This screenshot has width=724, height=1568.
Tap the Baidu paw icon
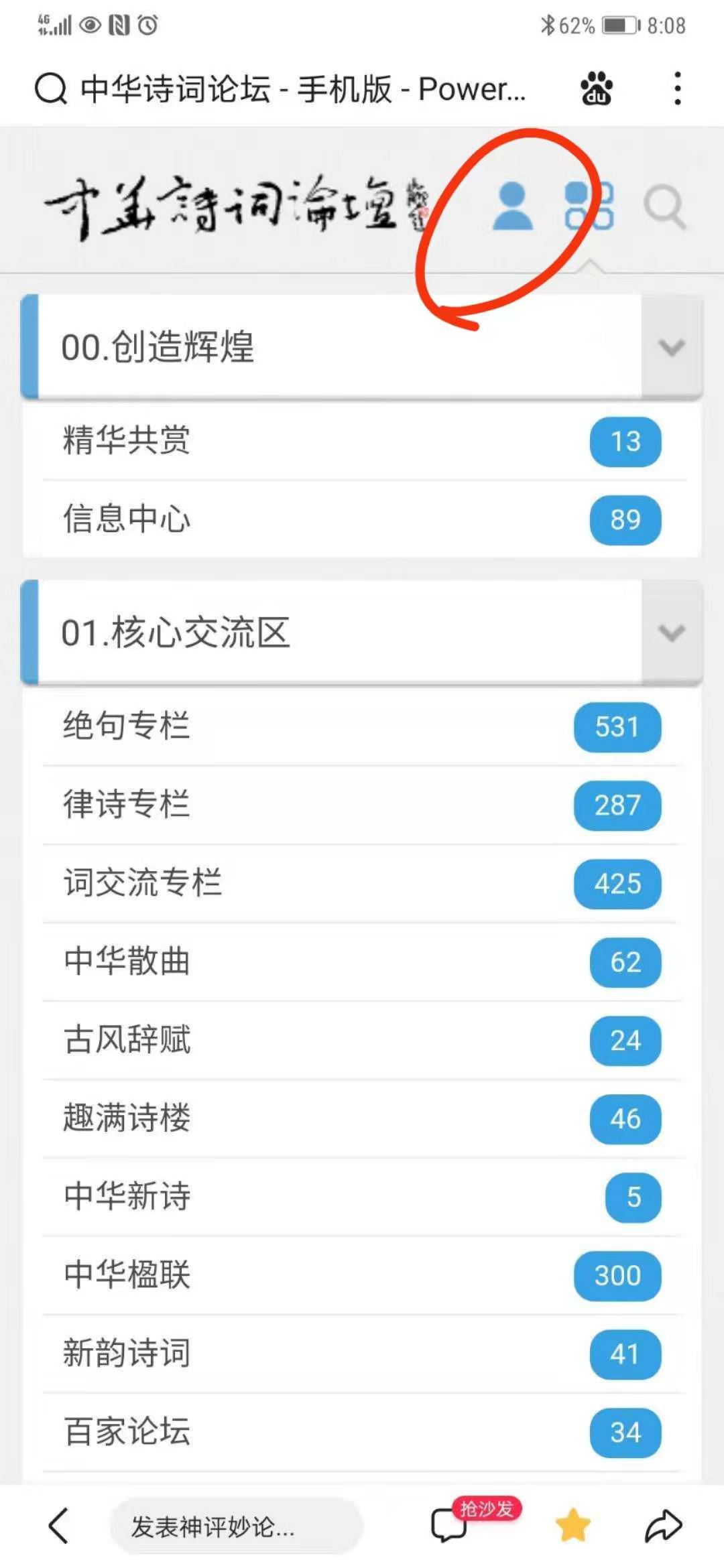coord(596,88)
